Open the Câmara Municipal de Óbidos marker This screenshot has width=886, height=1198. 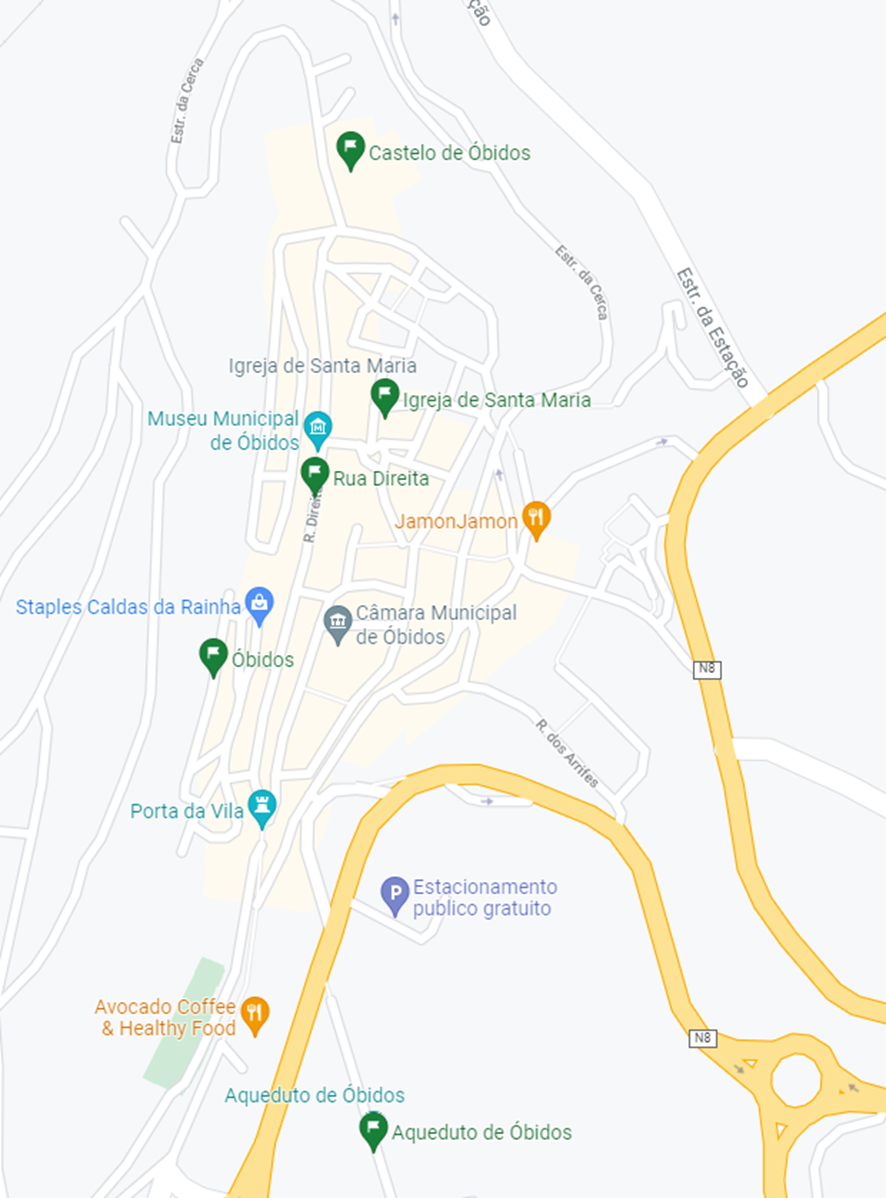tap(338, 624)
